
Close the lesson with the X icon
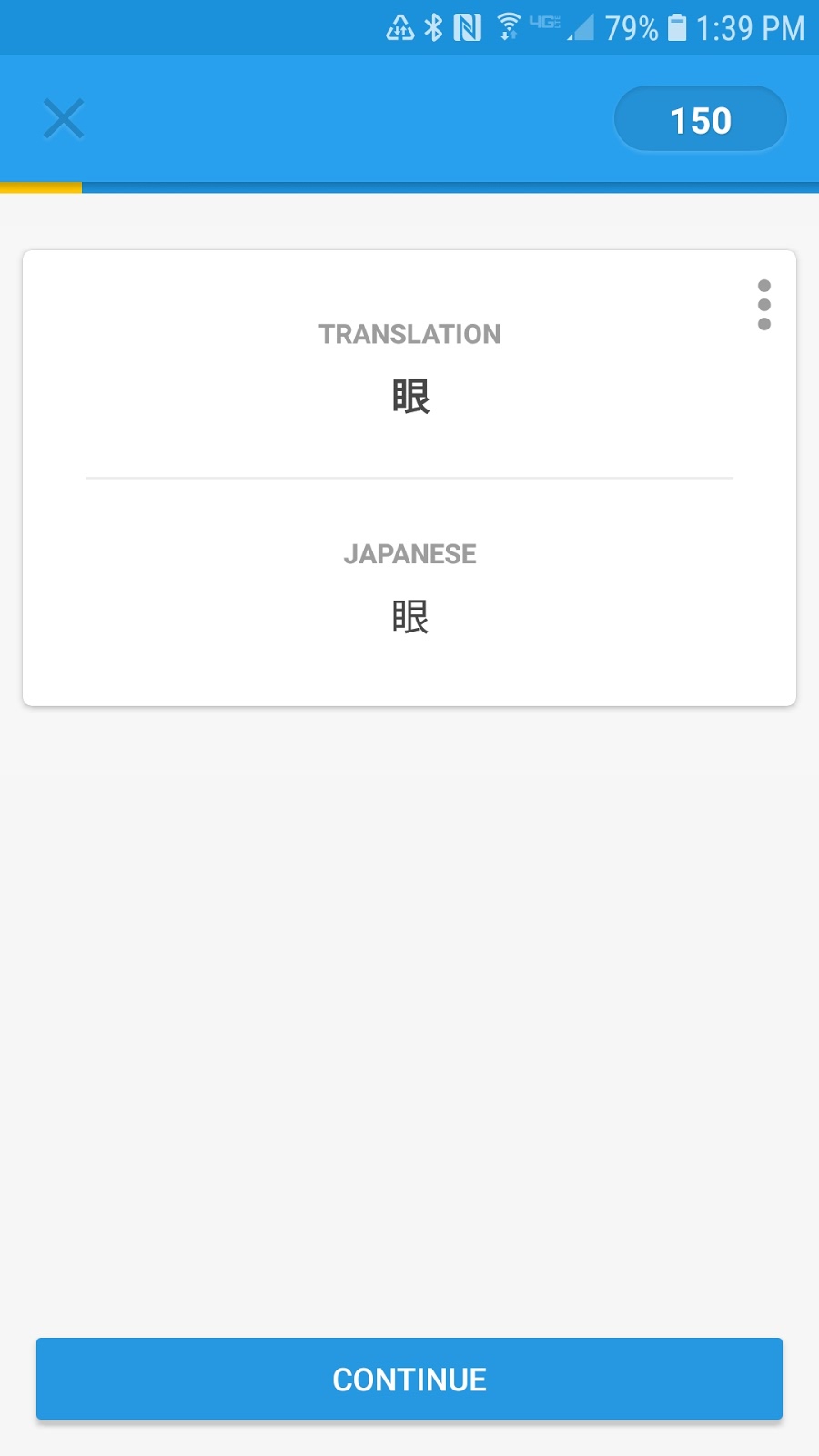tap(64, 119)
